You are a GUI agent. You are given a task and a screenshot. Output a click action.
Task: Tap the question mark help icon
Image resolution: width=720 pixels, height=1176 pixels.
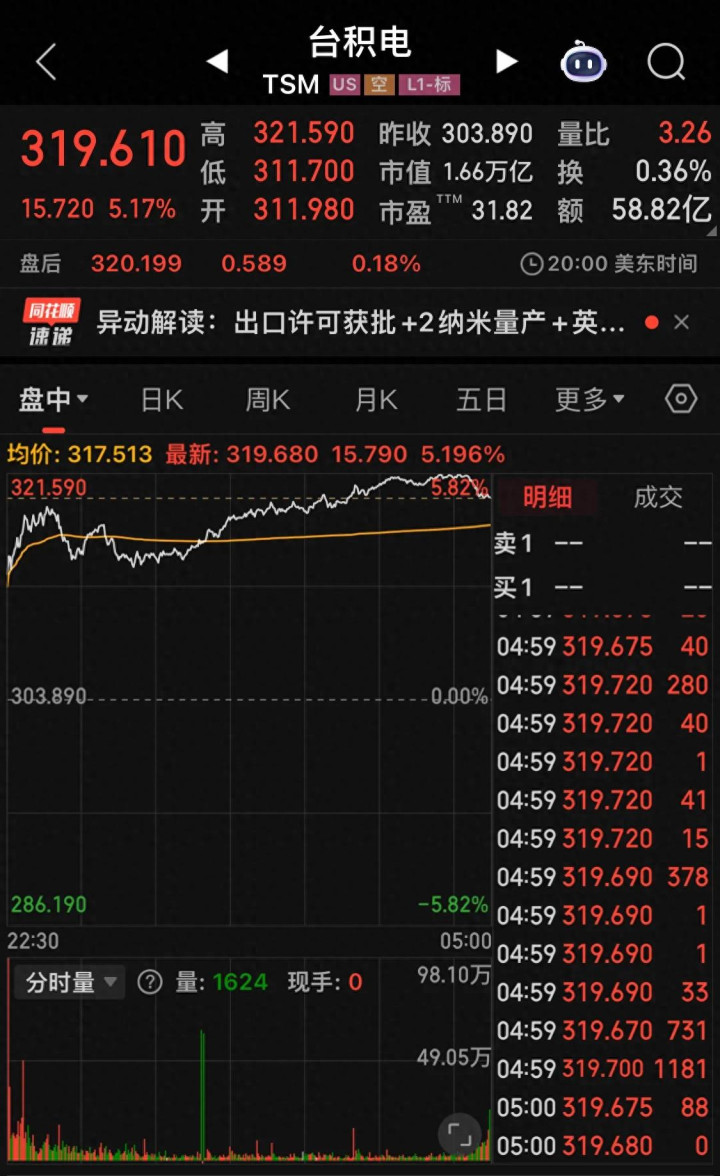[150, 982]
